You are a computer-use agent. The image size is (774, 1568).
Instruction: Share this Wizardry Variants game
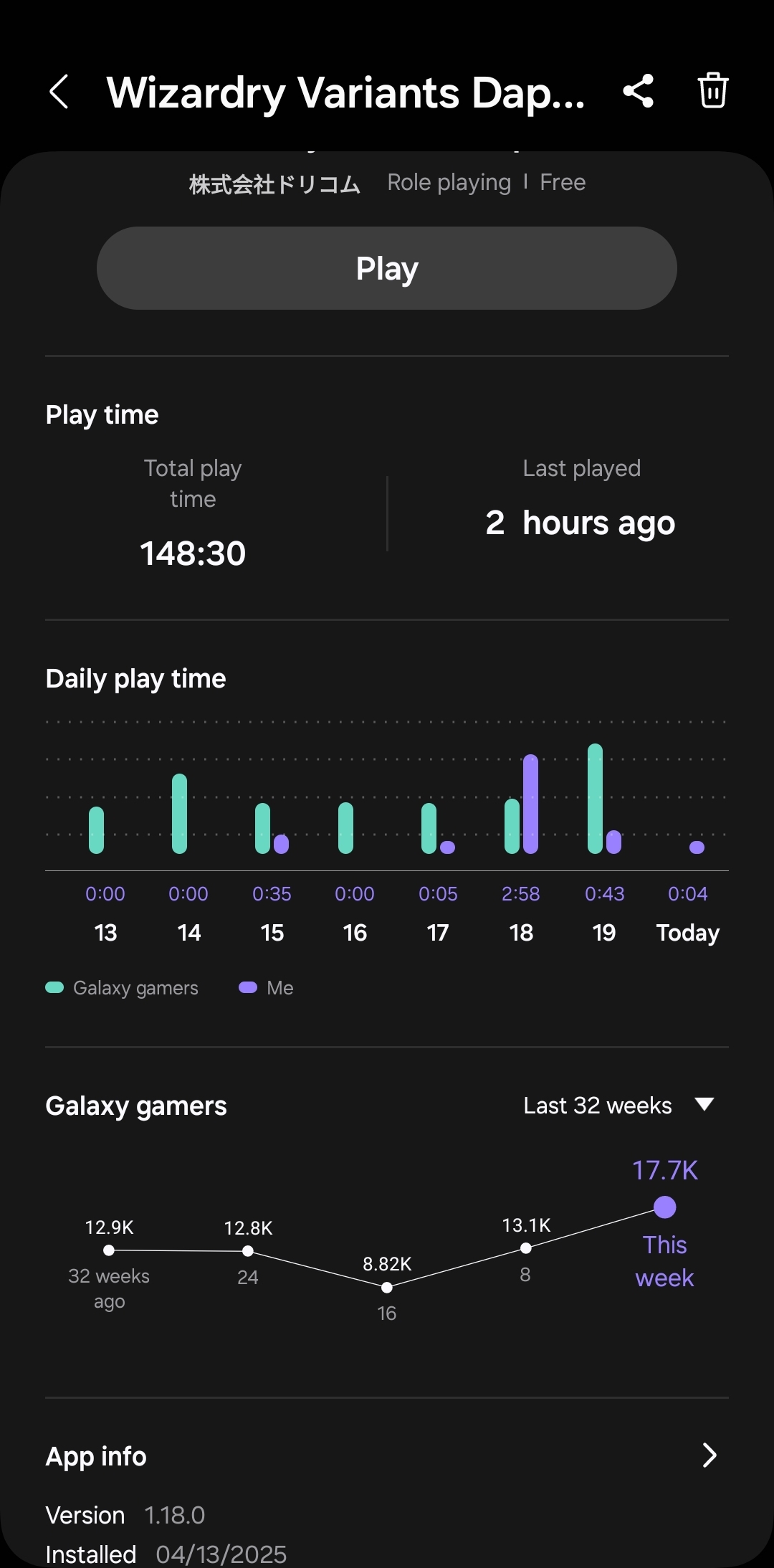[x=638, y=91]
